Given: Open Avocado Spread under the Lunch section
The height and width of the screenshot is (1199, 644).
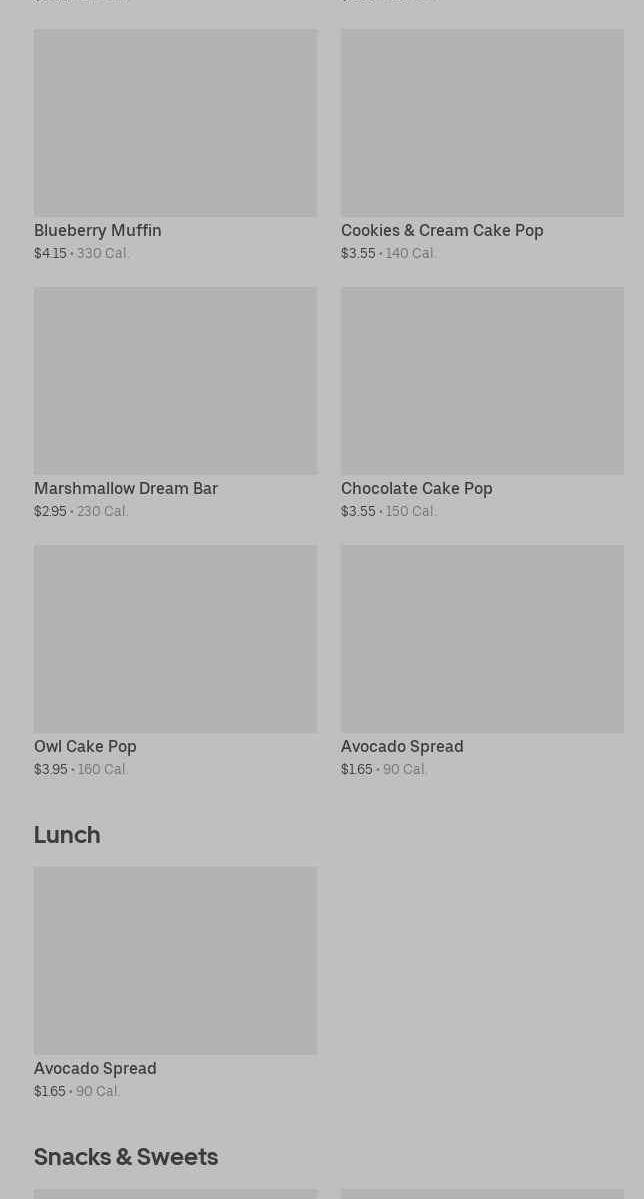Looking at the screenshot, I should click(x=175, y=983).
